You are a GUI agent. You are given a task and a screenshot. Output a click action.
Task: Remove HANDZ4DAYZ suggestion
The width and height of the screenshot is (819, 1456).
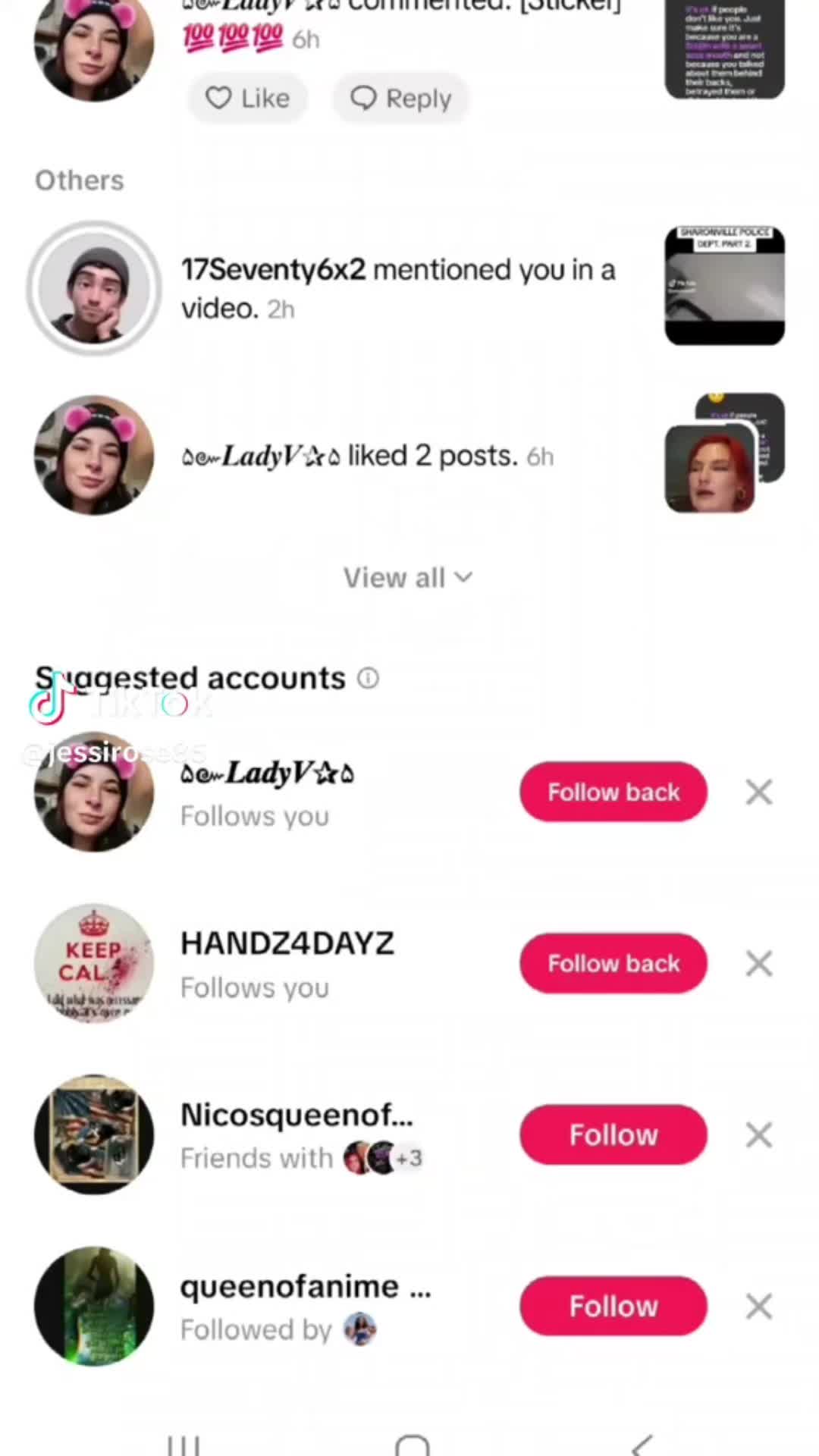(759, 964)
